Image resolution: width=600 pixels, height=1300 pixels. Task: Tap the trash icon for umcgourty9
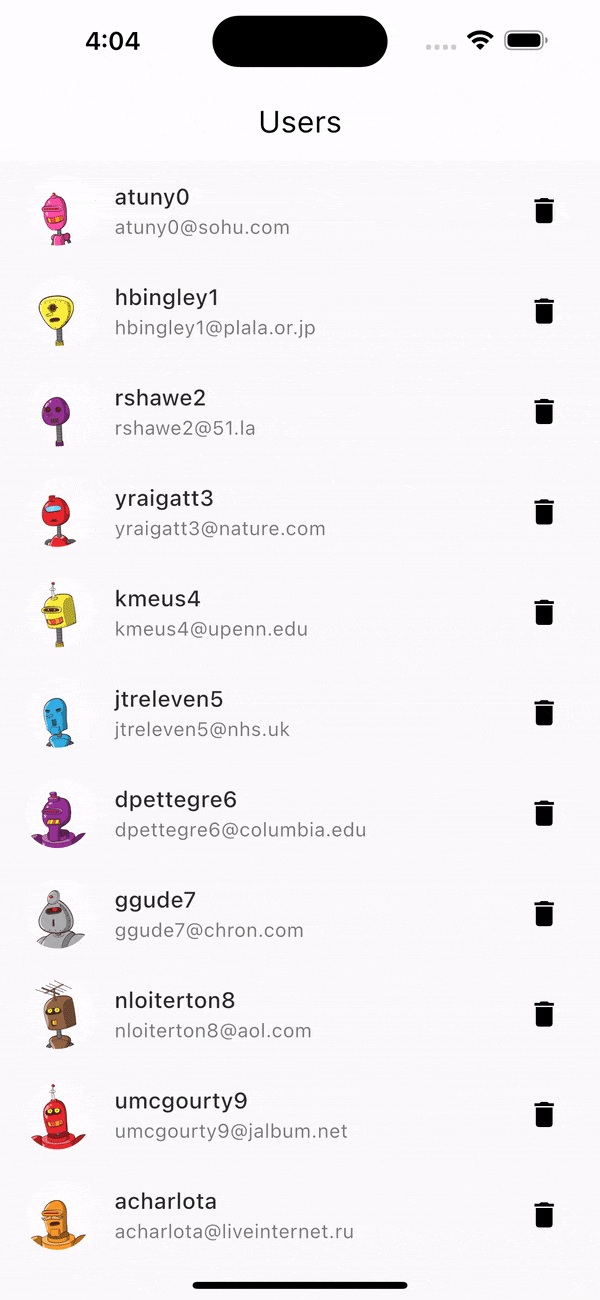544,1115
